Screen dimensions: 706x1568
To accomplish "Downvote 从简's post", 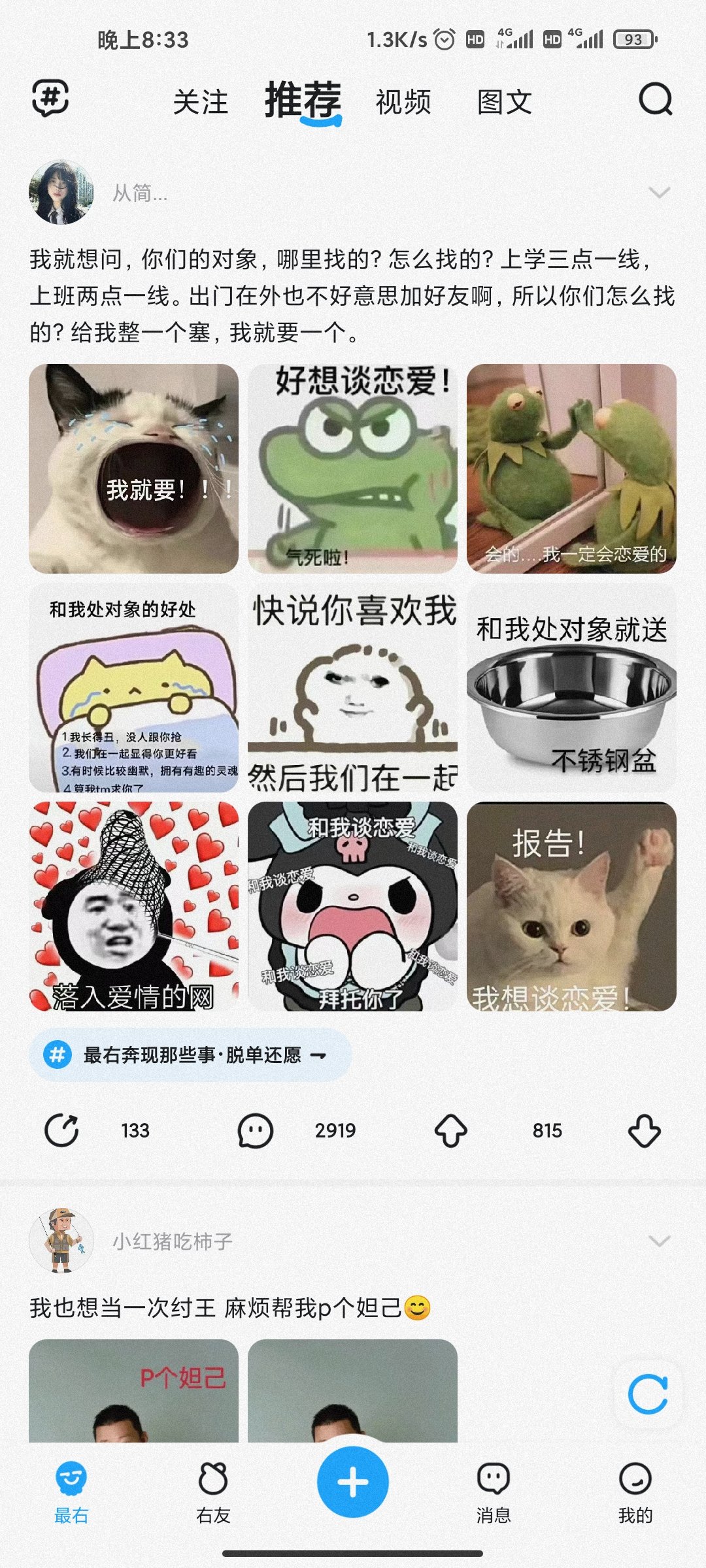I will [x=644, y=1131].
